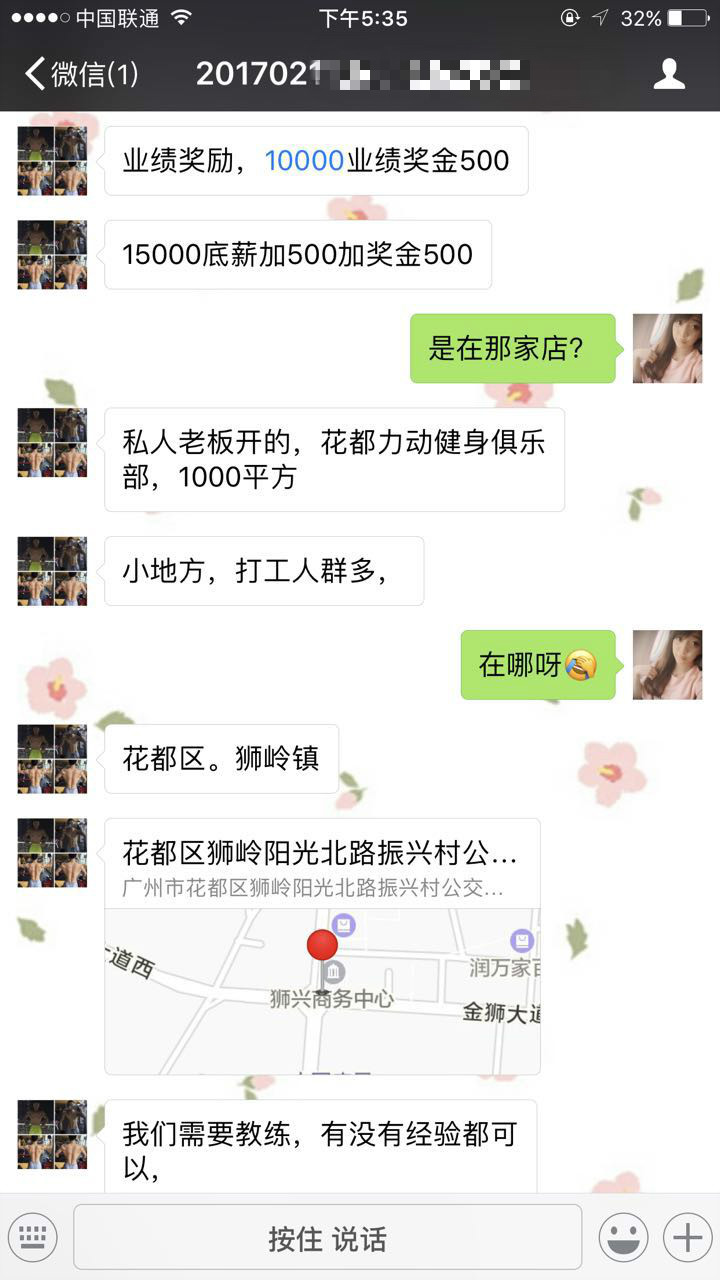Open own avatar beside 在哪呀 message

667,665
